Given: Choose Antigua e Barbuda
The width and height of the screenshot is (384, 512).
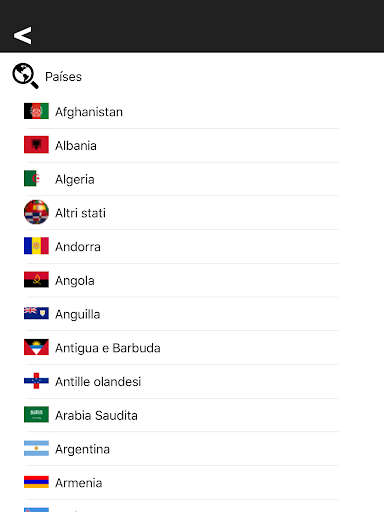Looking at the screenshot, I should [183, 348].
